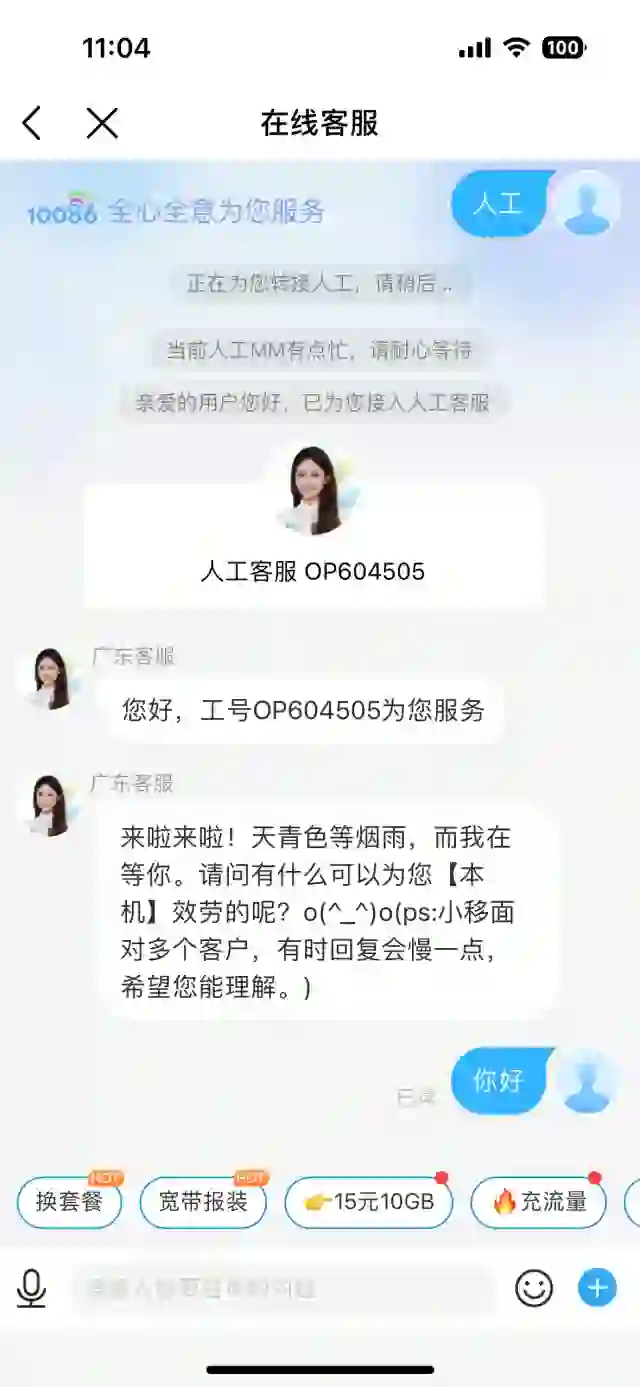Choose the 充流量 chip

coord(539,1201)
